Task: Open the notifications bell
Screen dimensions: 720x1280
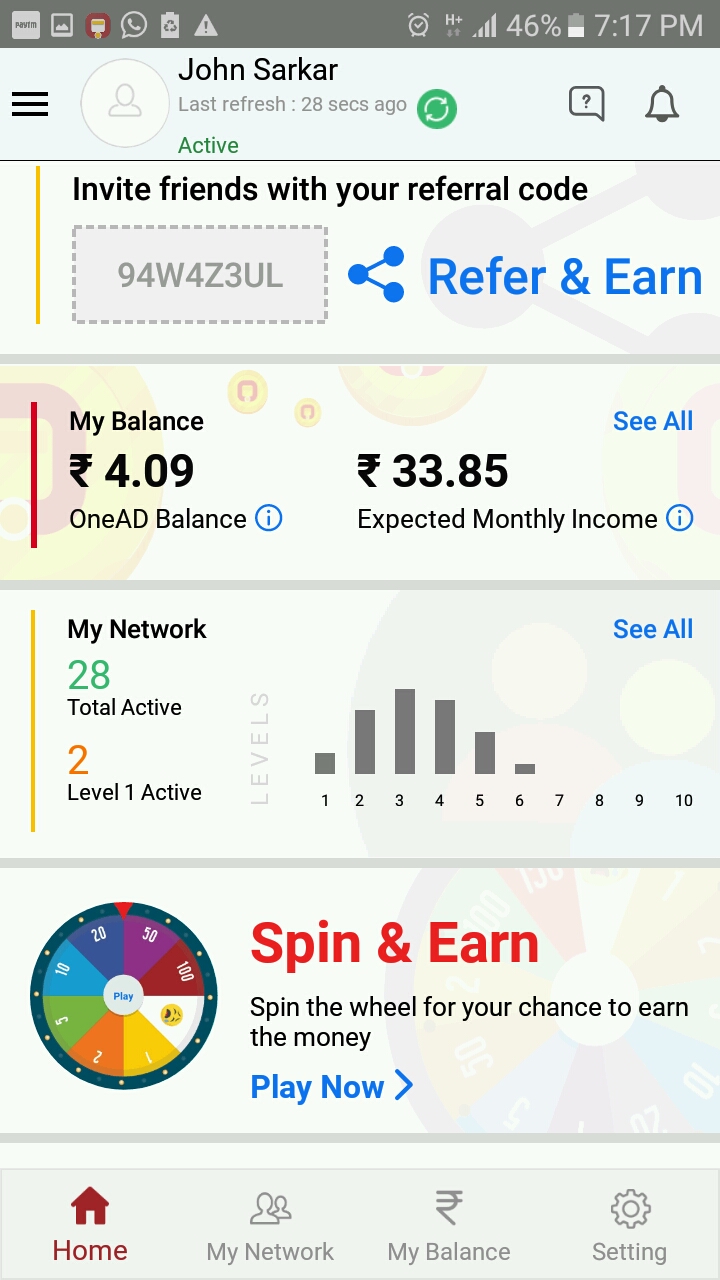Action: (x=661, y=104)
